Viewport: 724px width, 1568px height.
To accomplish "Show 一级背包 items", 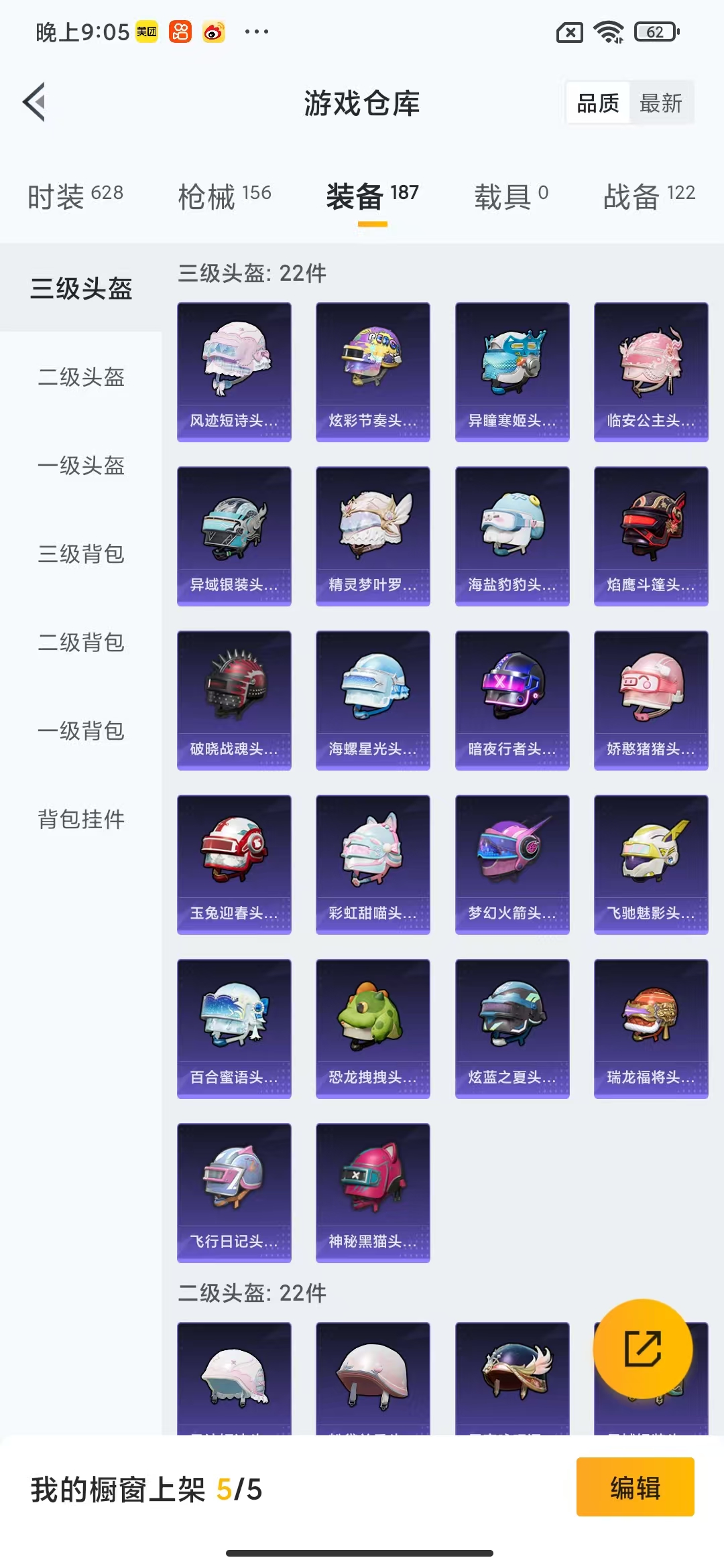I will [x=81, y=731].
